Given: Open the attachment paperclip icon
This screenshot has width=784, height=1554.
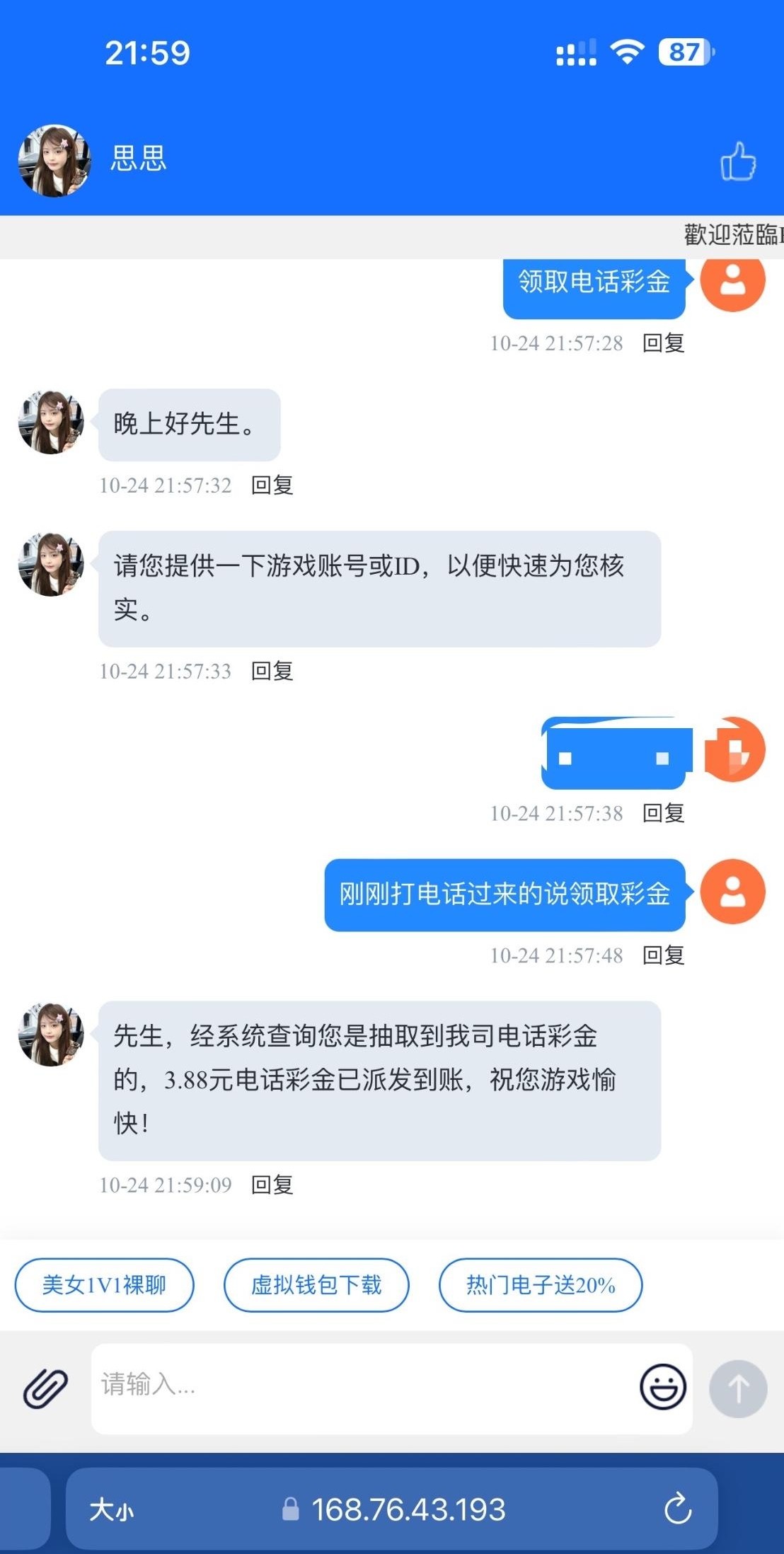Looking at the screenshot, I should 45,1388.
